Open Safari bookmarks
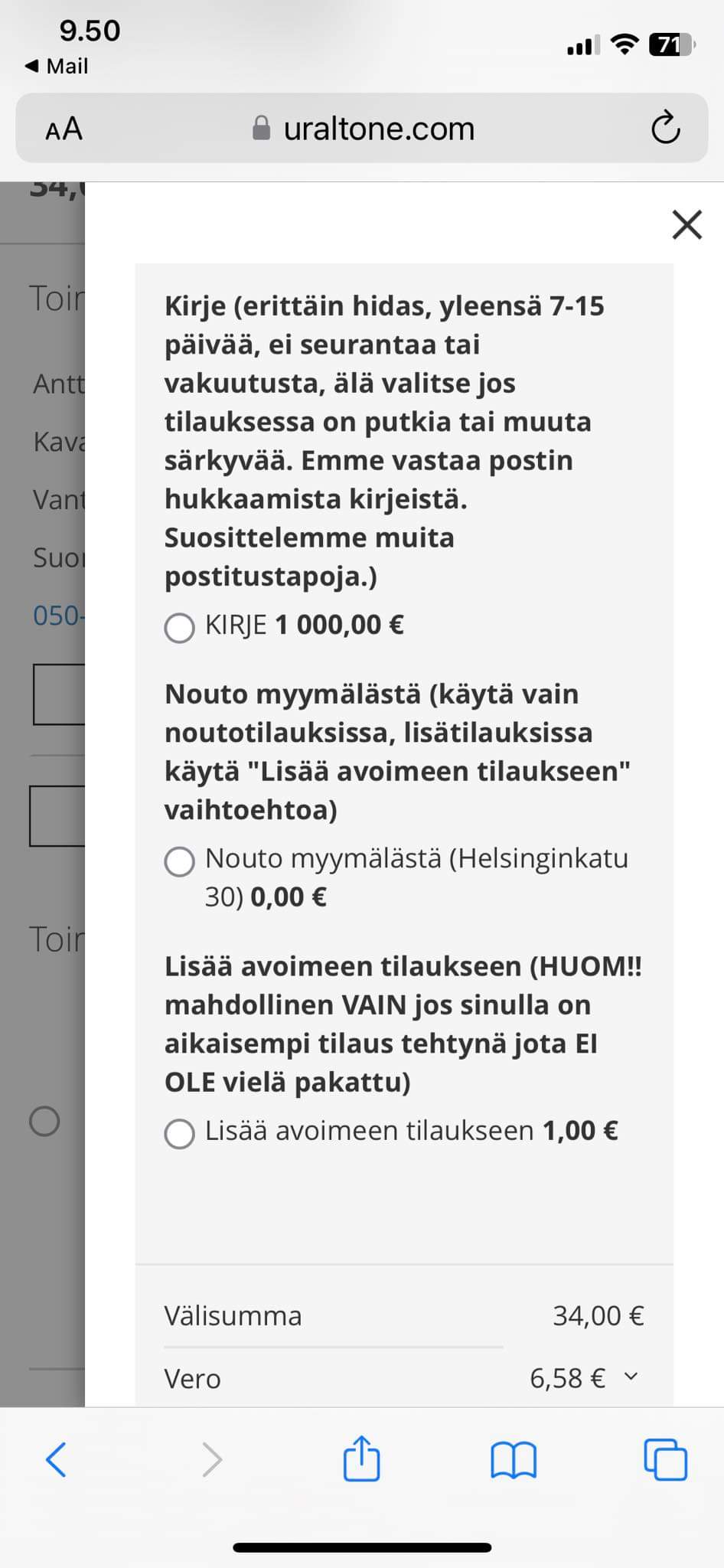This screenshot has height=1568, width=724. point(513,1459)
